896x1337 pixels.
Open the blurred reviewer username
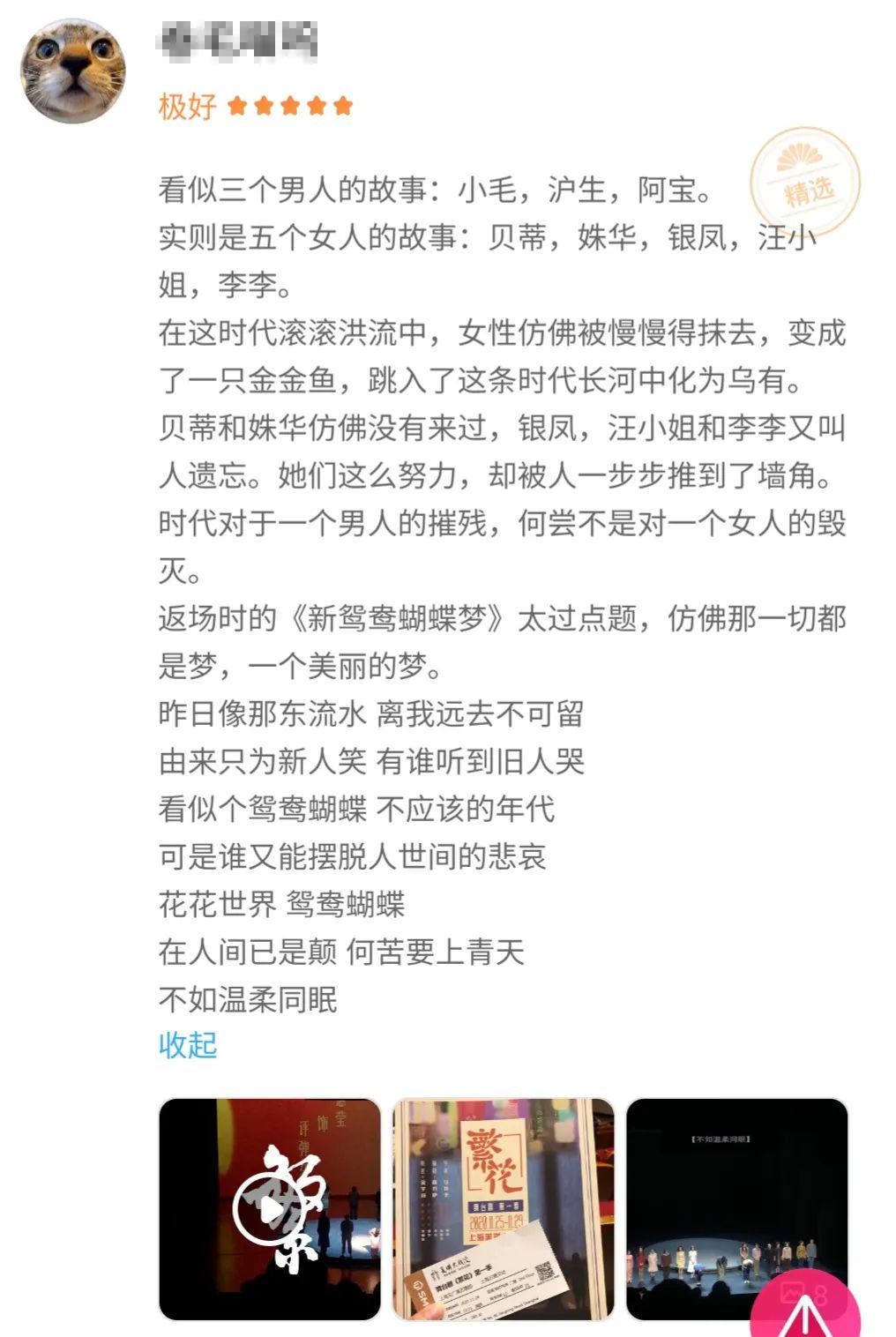[x=238, y=41]
